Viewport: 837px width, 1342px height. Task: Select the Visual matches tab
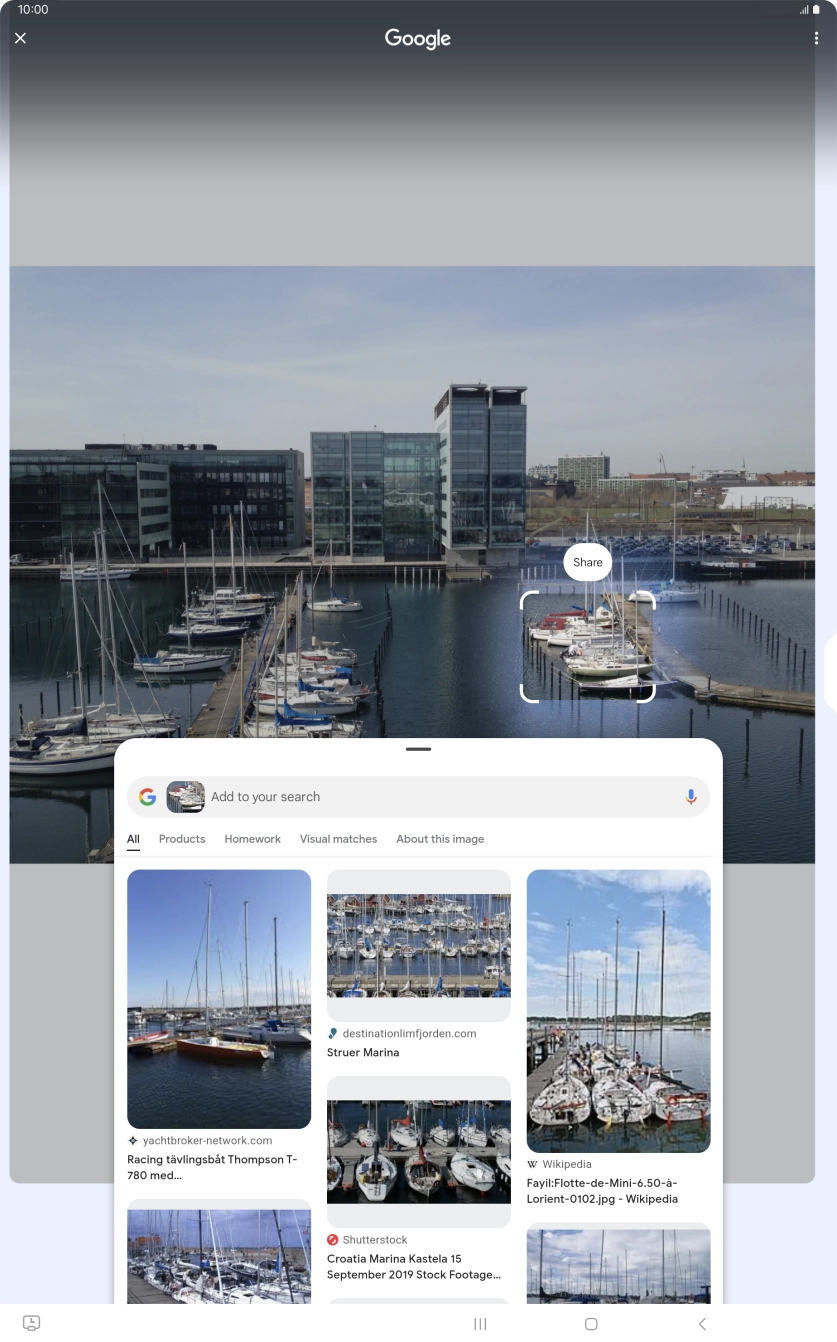[338, 839]
